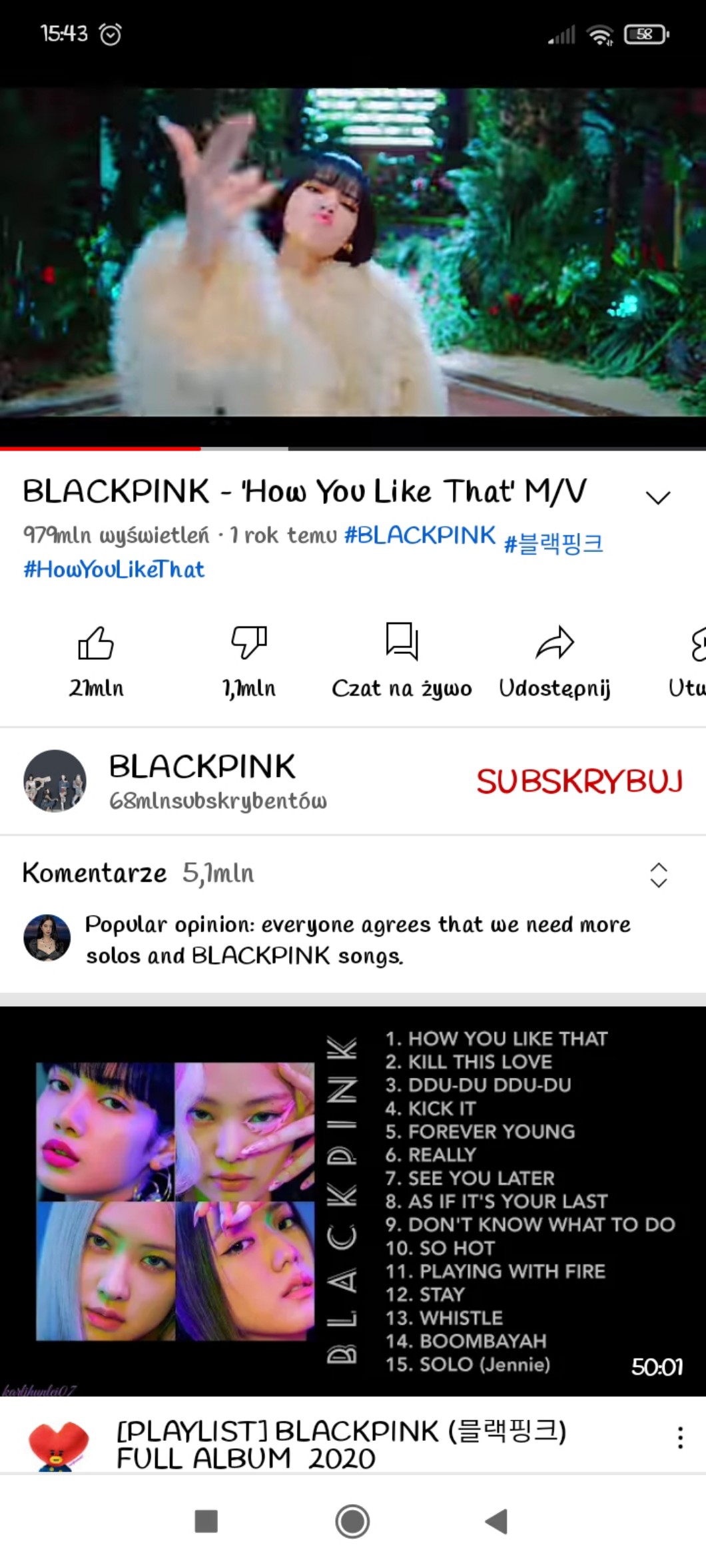Viewport: 706px width, 1568px height.
Task: Open the #블랙핑크 hashtag link
Action: pyautogui.click(x=553, y=543)
